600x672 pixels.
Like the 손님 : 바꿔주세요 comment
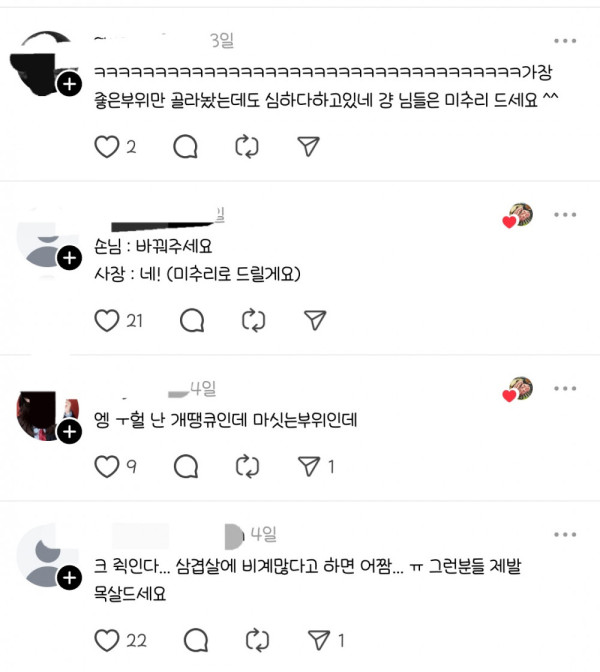[x=106, y=320]
